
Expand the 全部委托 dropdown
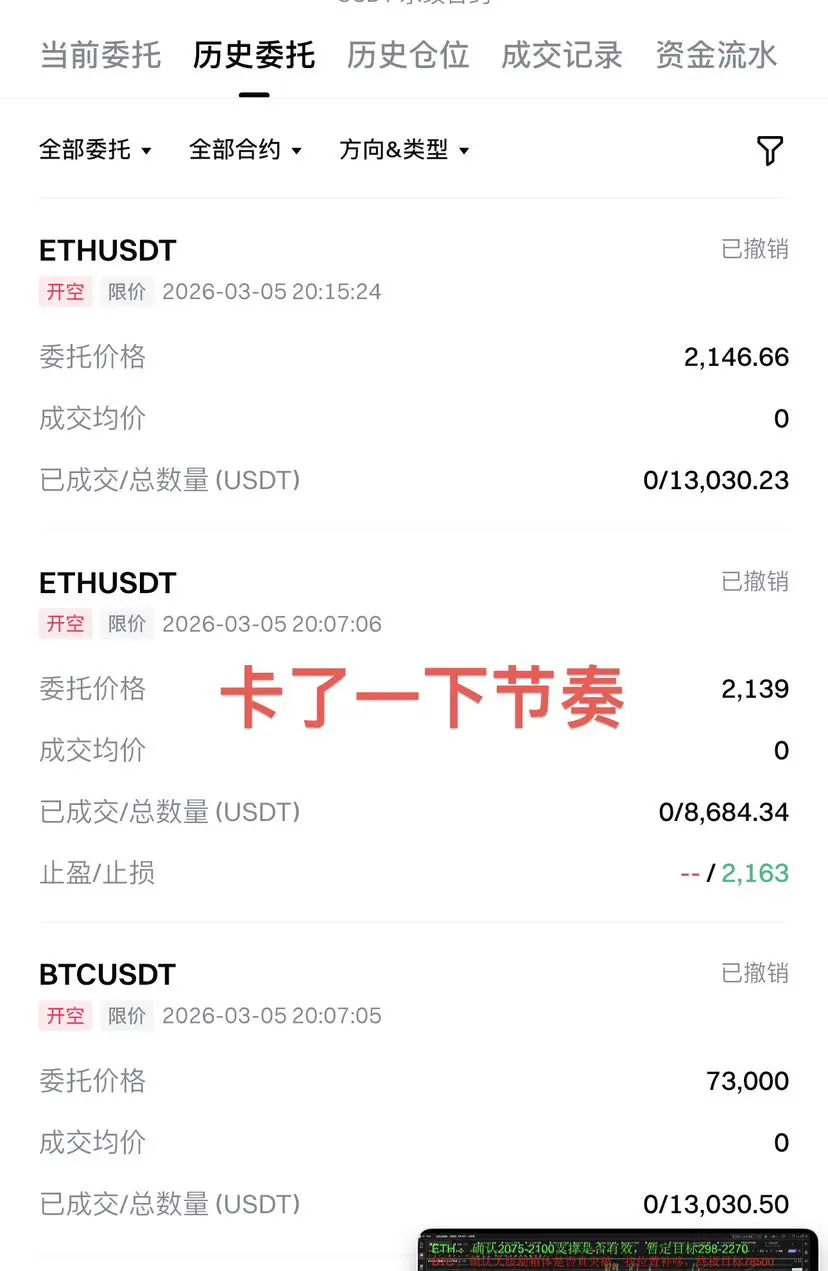pyautogui.click(x=96, y=150)
